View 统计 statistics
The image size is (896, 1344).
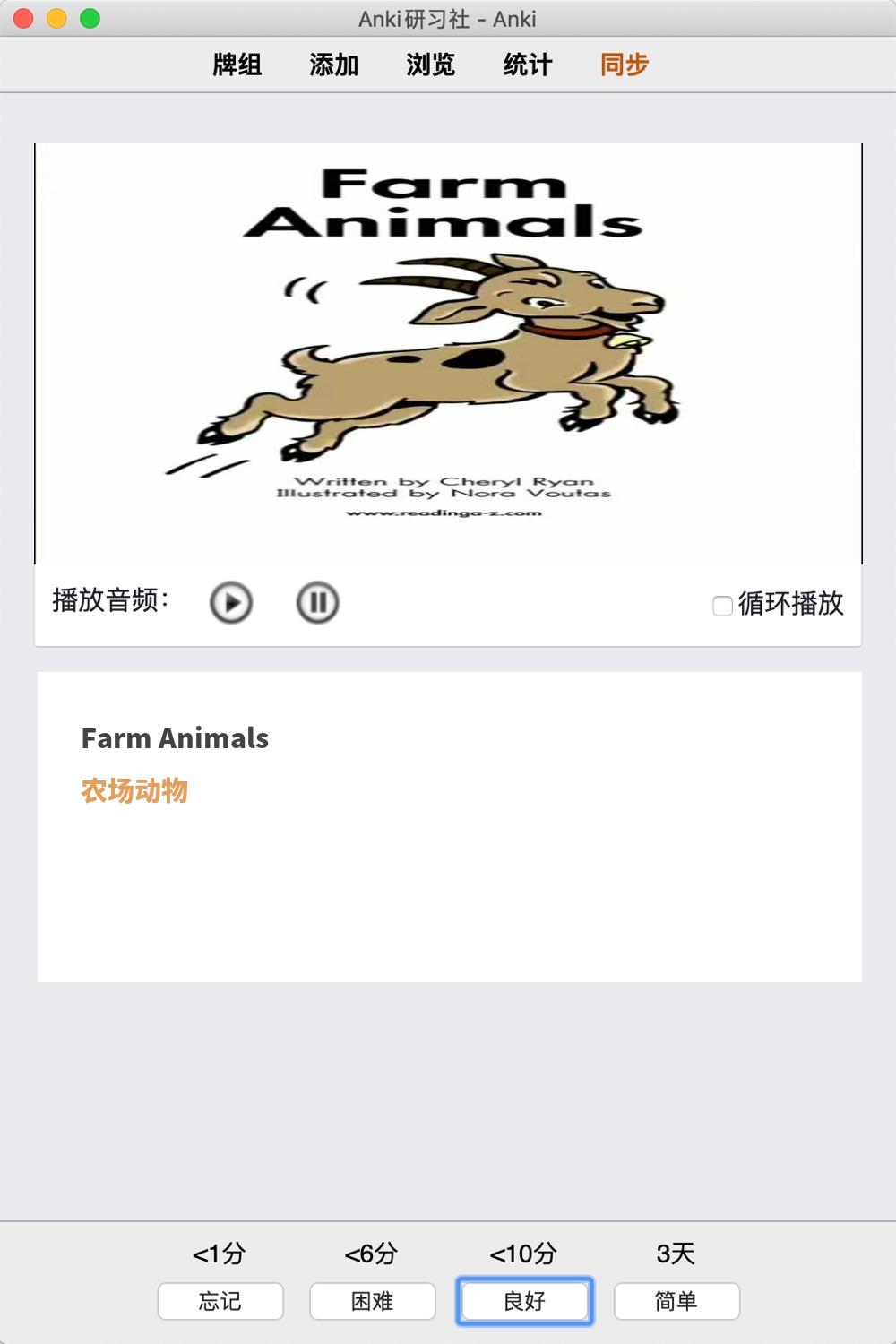coord(528,65)
